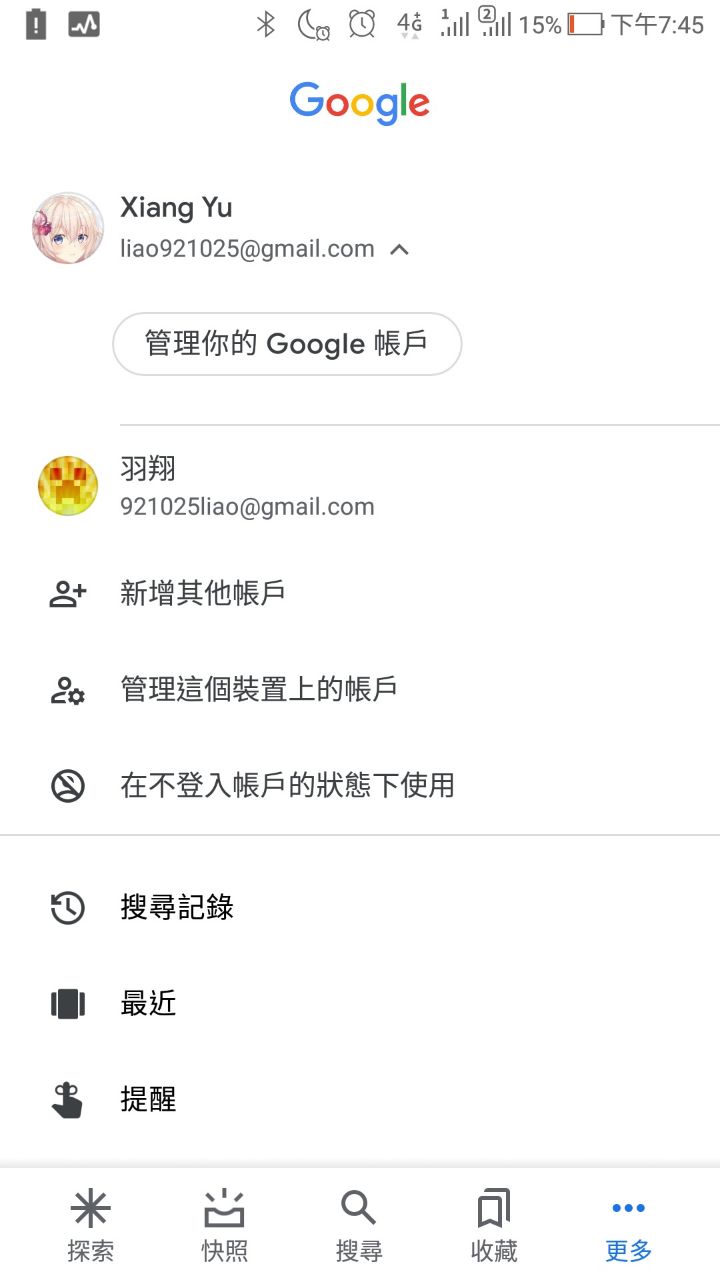Image resolution: width=720 pixels, height=1280 pixels.
Task: Go to the 快照 tab
Action: 225,1225
